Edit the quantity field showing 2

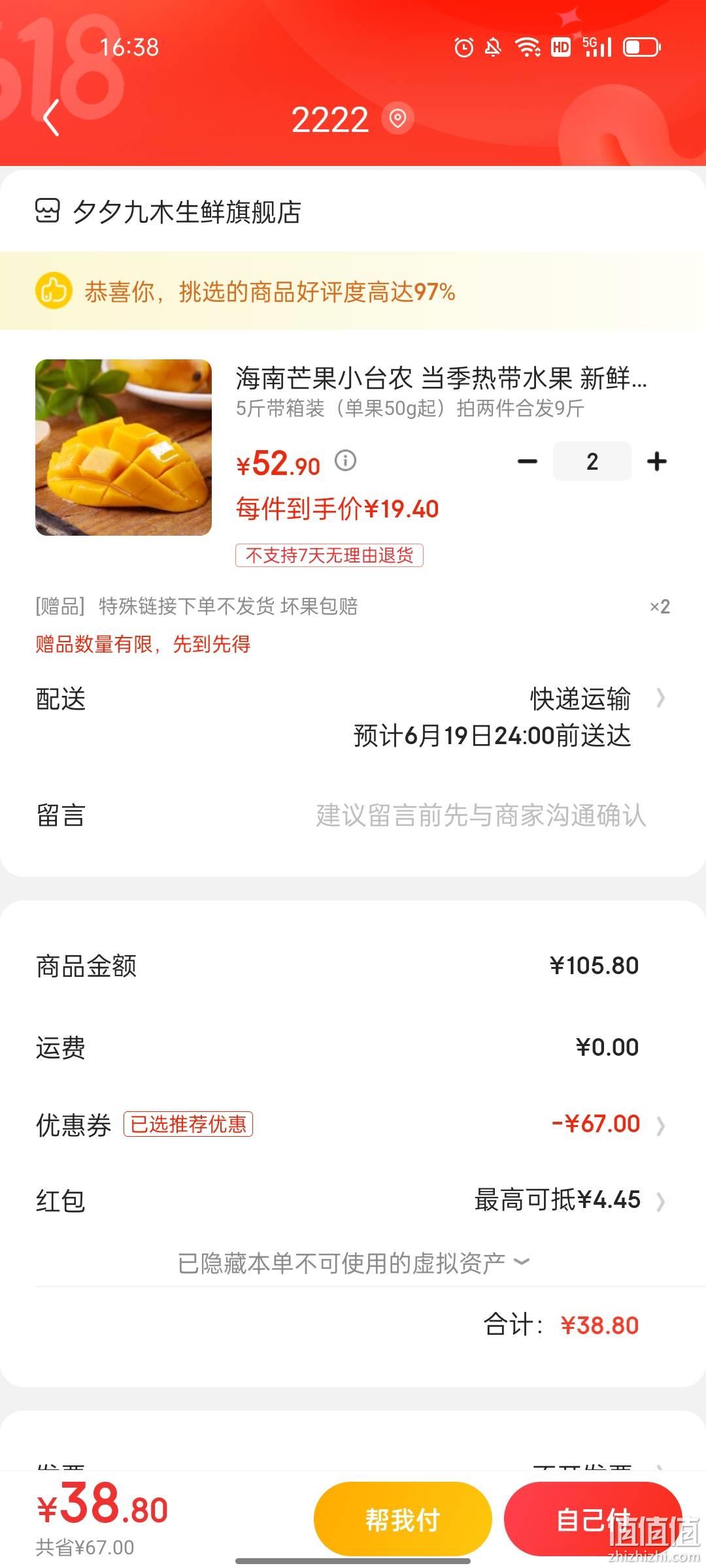pyautogui.click(x=592, y=461)
